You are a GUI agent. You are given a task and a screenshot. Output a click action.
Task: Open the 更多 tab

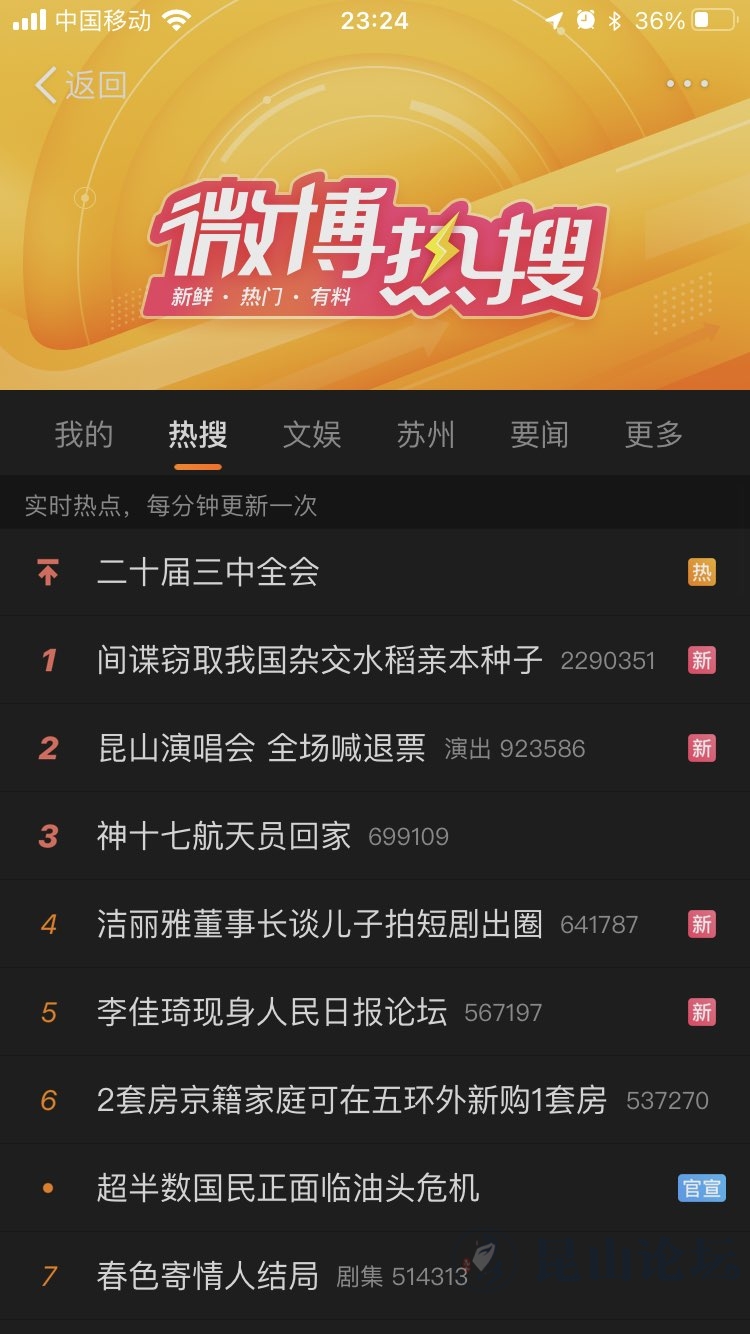(654, 435)
